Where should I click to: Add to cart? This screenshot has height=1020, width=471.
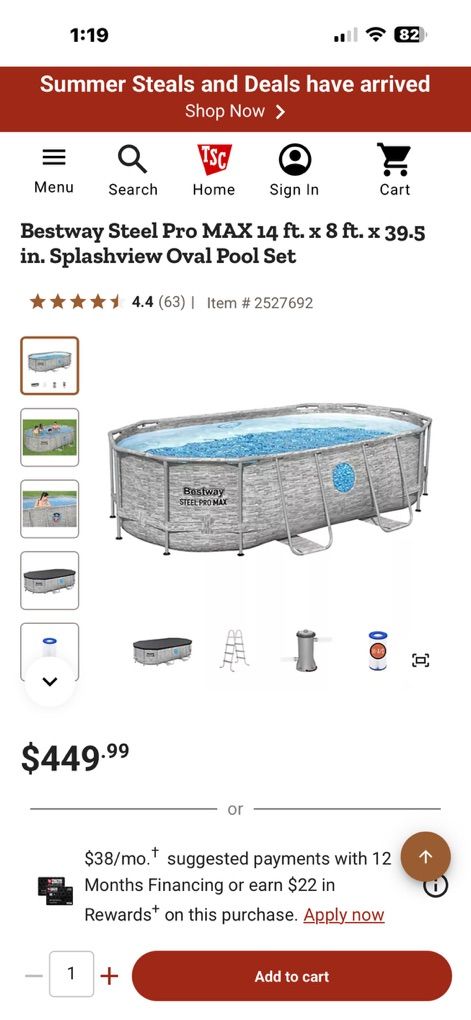tap(291, 976)
